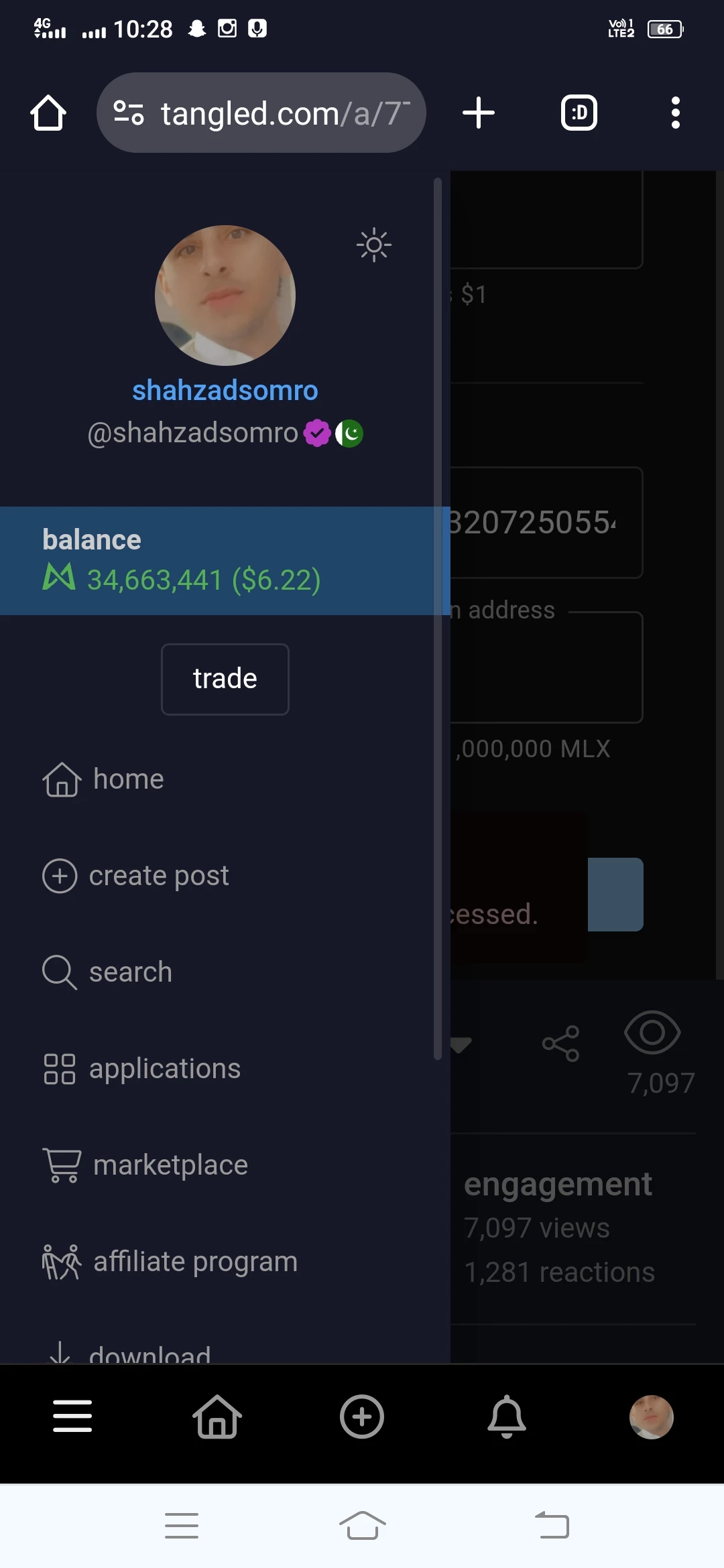
Task: Open the browser tab switcher
Action: tap(579, 113)
